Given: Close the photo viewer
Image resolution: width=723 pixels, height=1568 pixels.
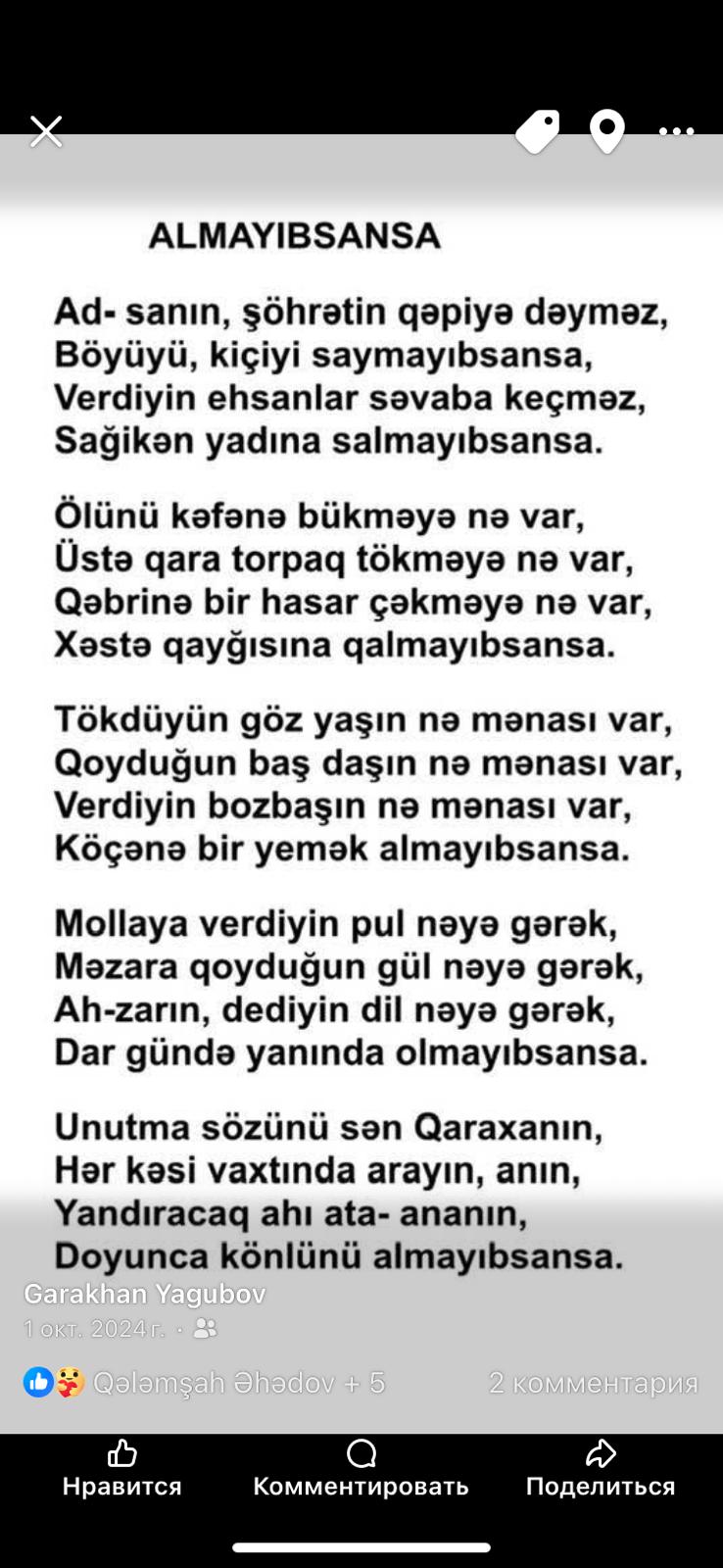Looking at the screenshot, I should point(46,131).
